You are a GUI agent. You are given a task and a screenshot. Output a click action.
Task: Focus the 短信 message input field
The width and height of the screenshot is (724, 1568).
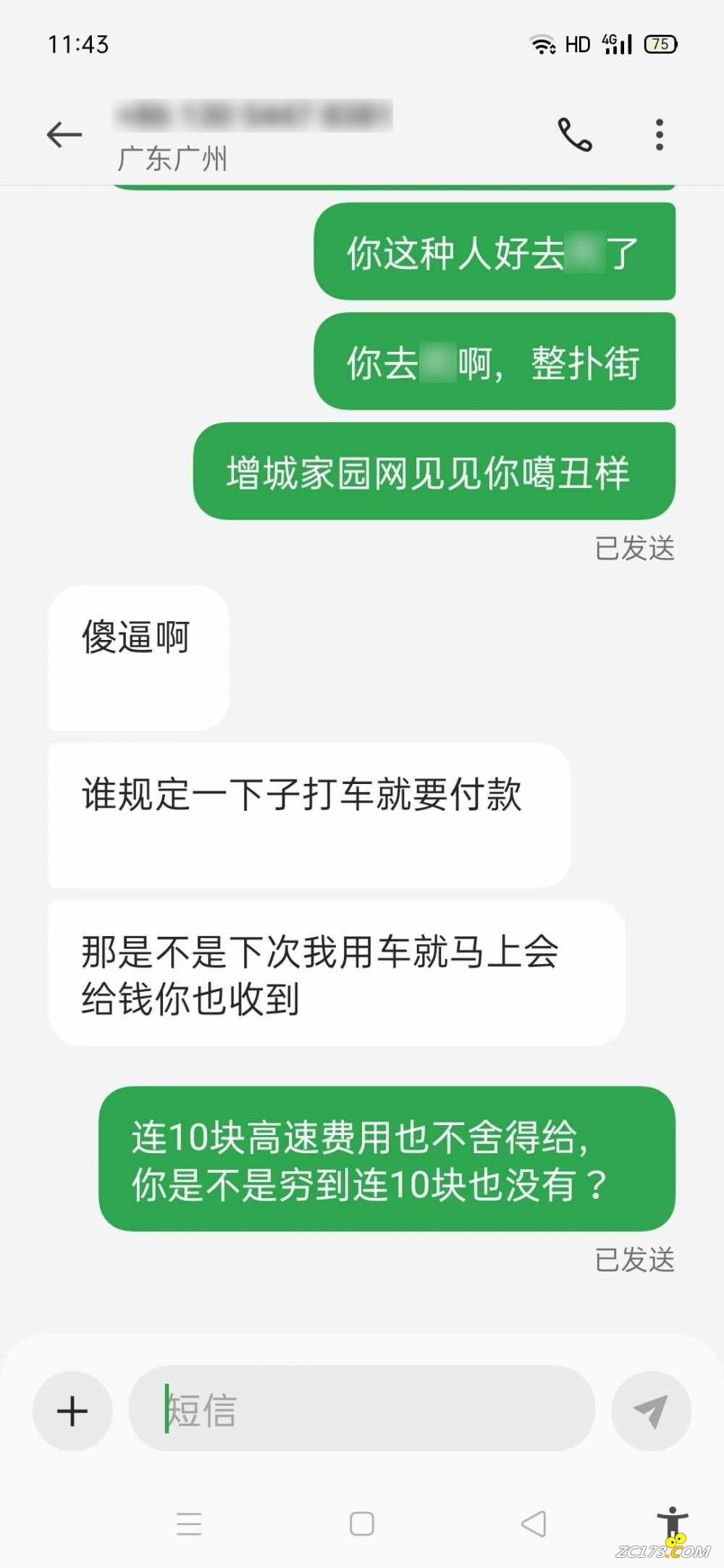[x=362, y=1409]
